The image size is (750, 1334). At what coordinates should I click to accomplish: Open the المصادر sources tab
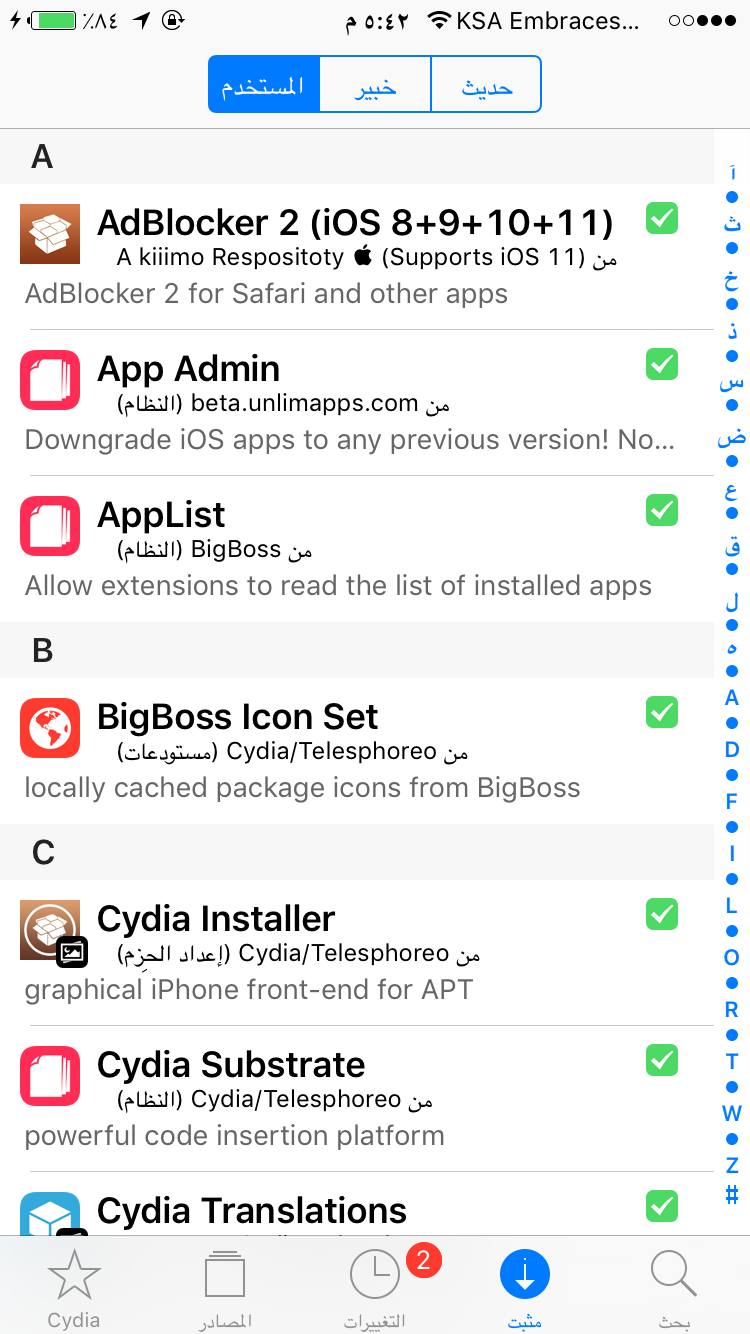pyautogui.click(x=225, y=1287)
